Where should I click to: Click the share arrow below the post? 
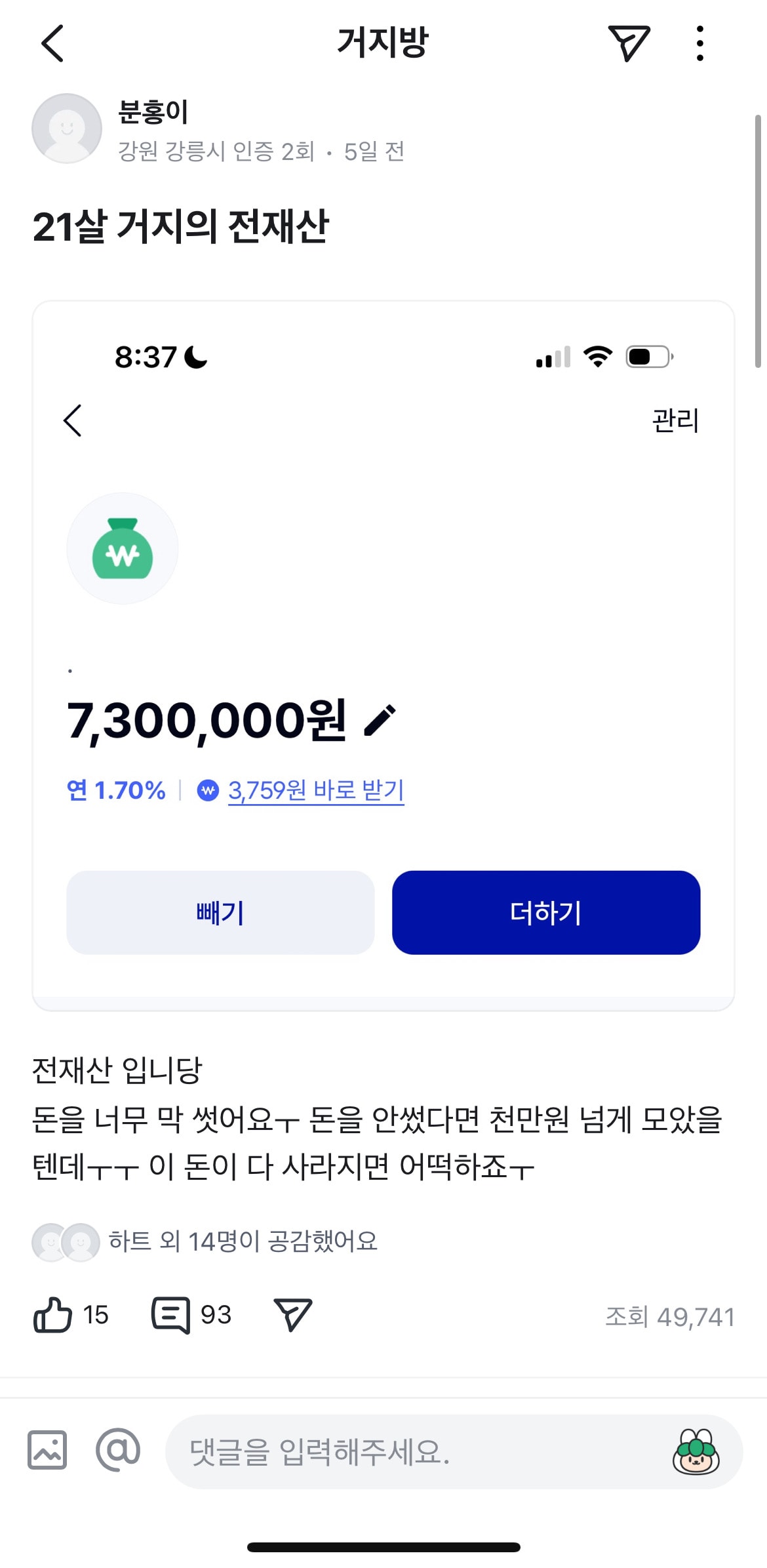point(294,1314)
